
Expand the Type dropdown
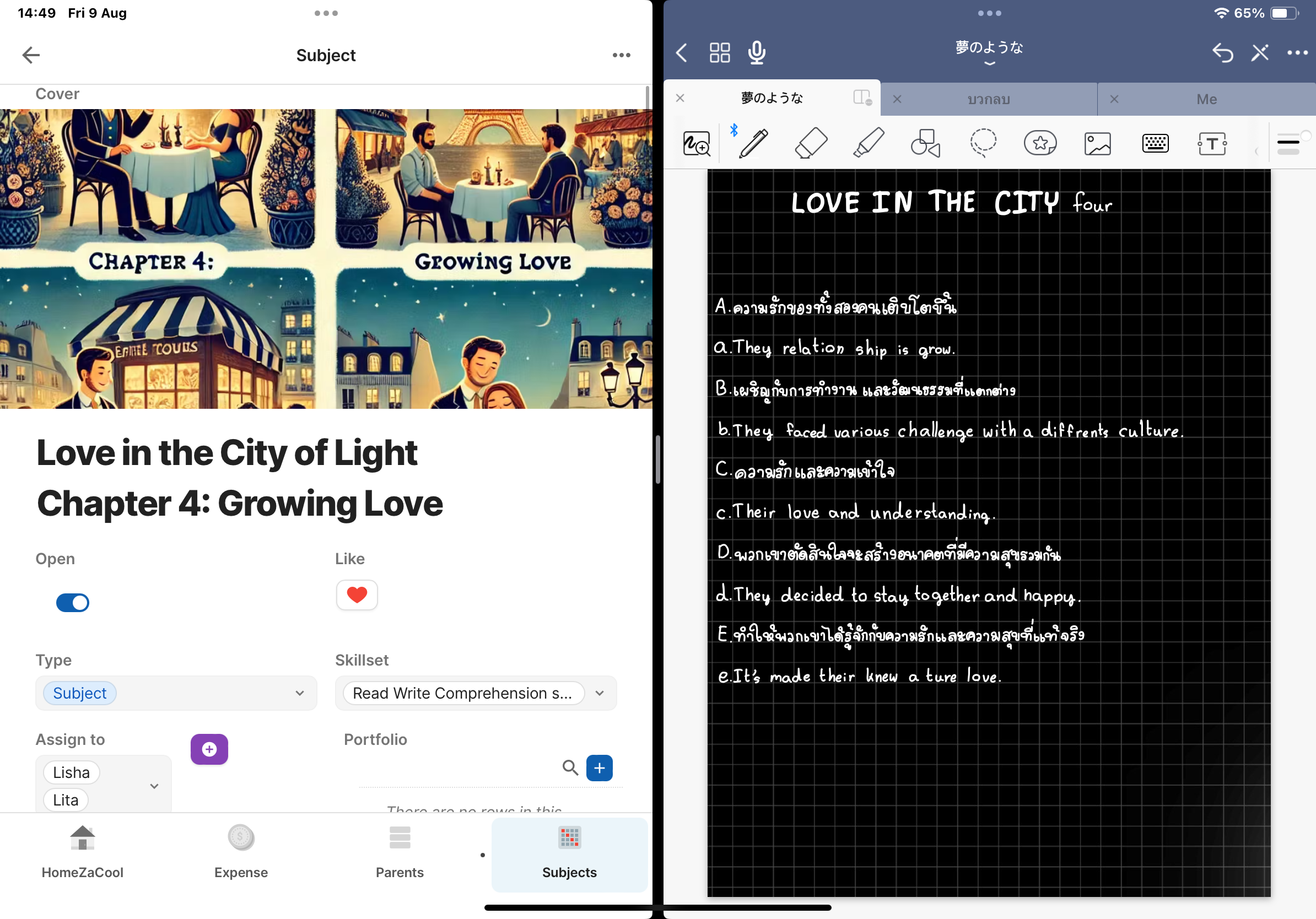299,693
